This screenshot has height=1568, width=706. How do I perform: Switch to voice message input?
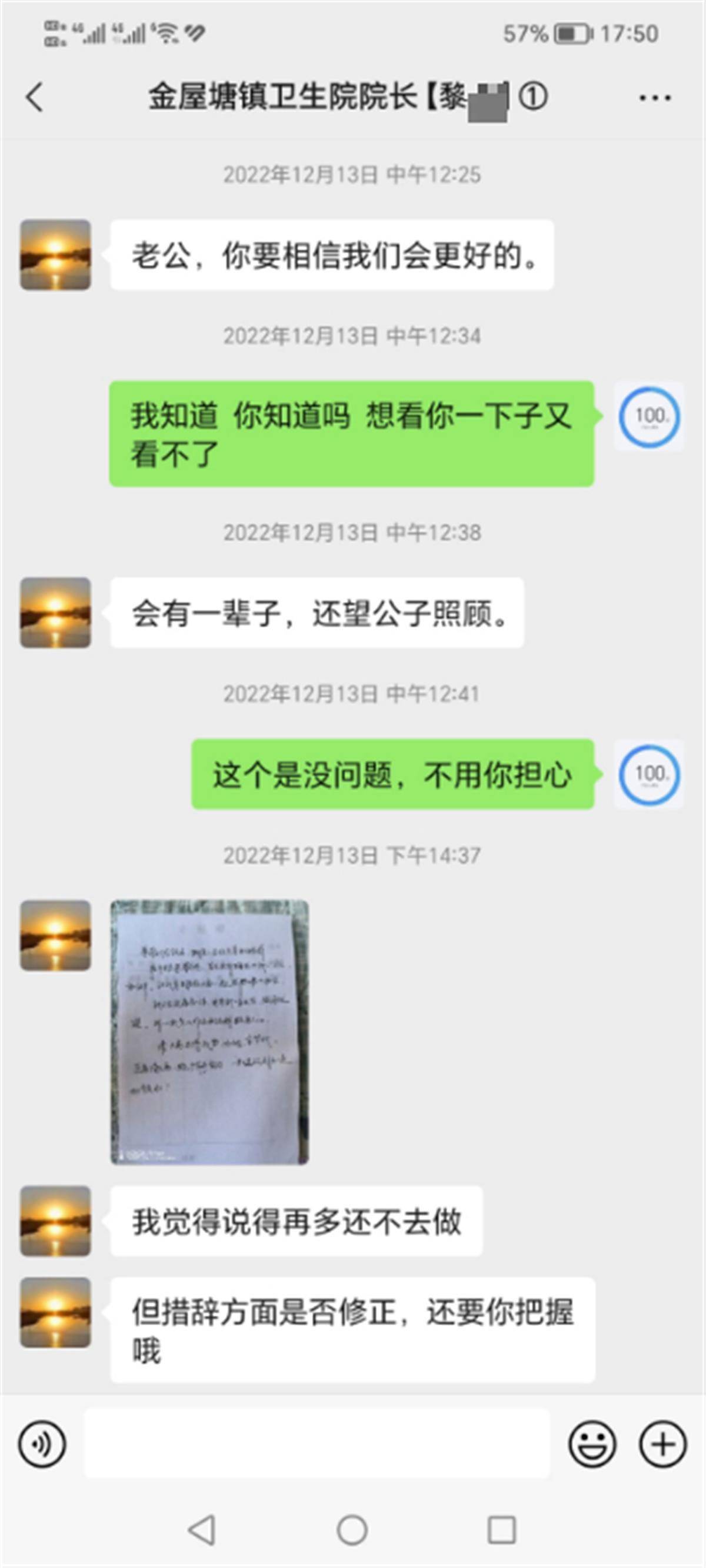click(41, 1444)
